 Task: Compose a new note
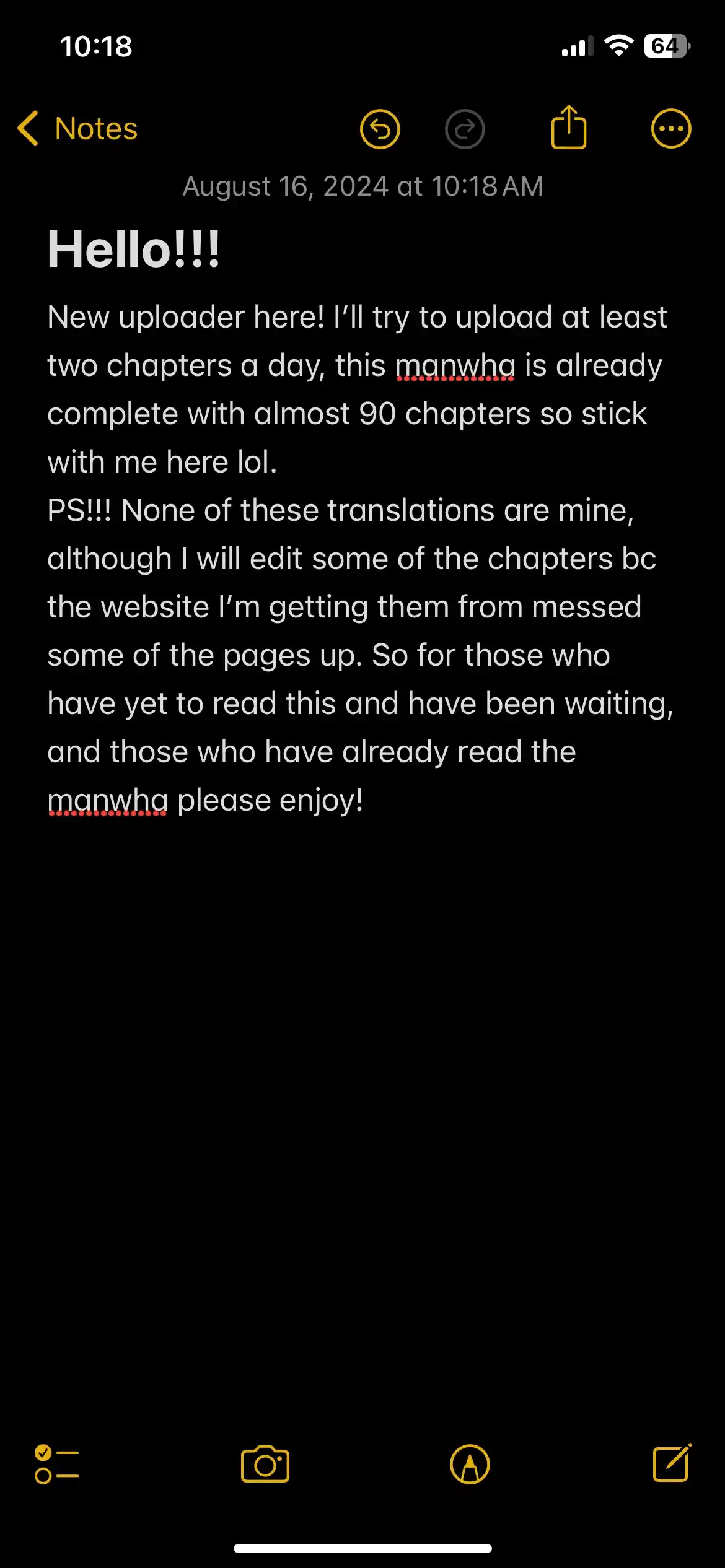pyautogui.click(x=672, y=1463)
